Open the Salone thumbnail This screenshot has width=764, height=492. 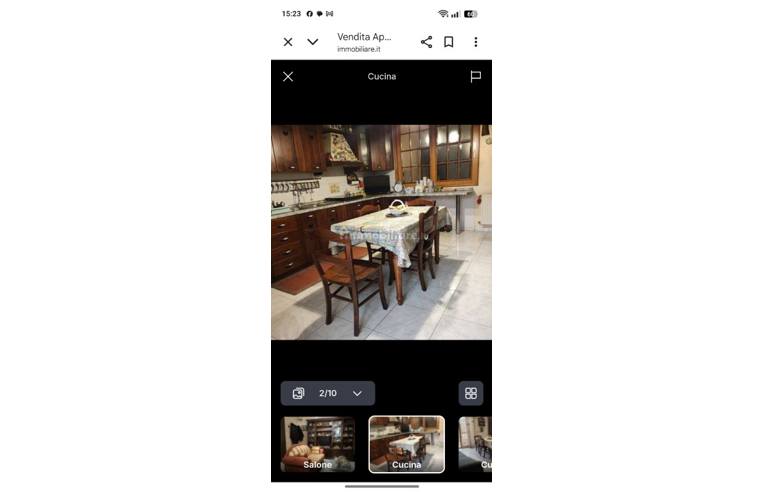(318, 444)
